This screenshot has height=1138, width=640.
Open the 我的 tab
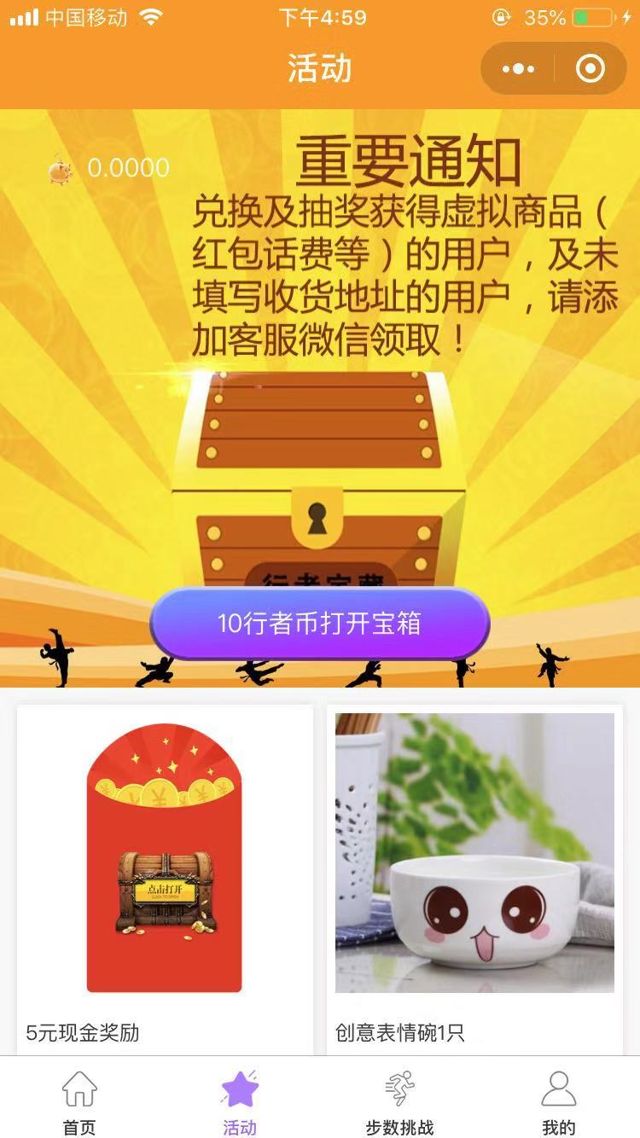click(x=559, y=1100)
